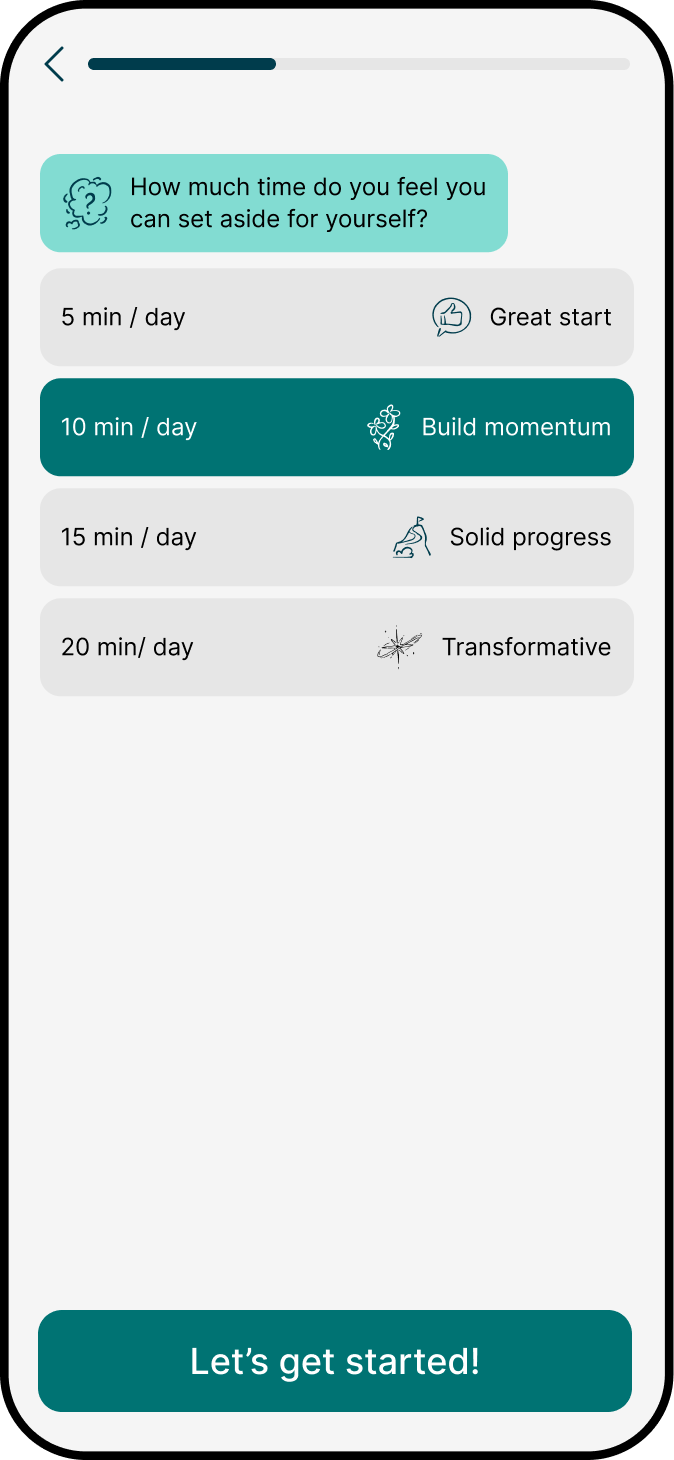This screenshot has height=1460, width=674.
Task: Go back using the arrow icon
Action: 54,64
